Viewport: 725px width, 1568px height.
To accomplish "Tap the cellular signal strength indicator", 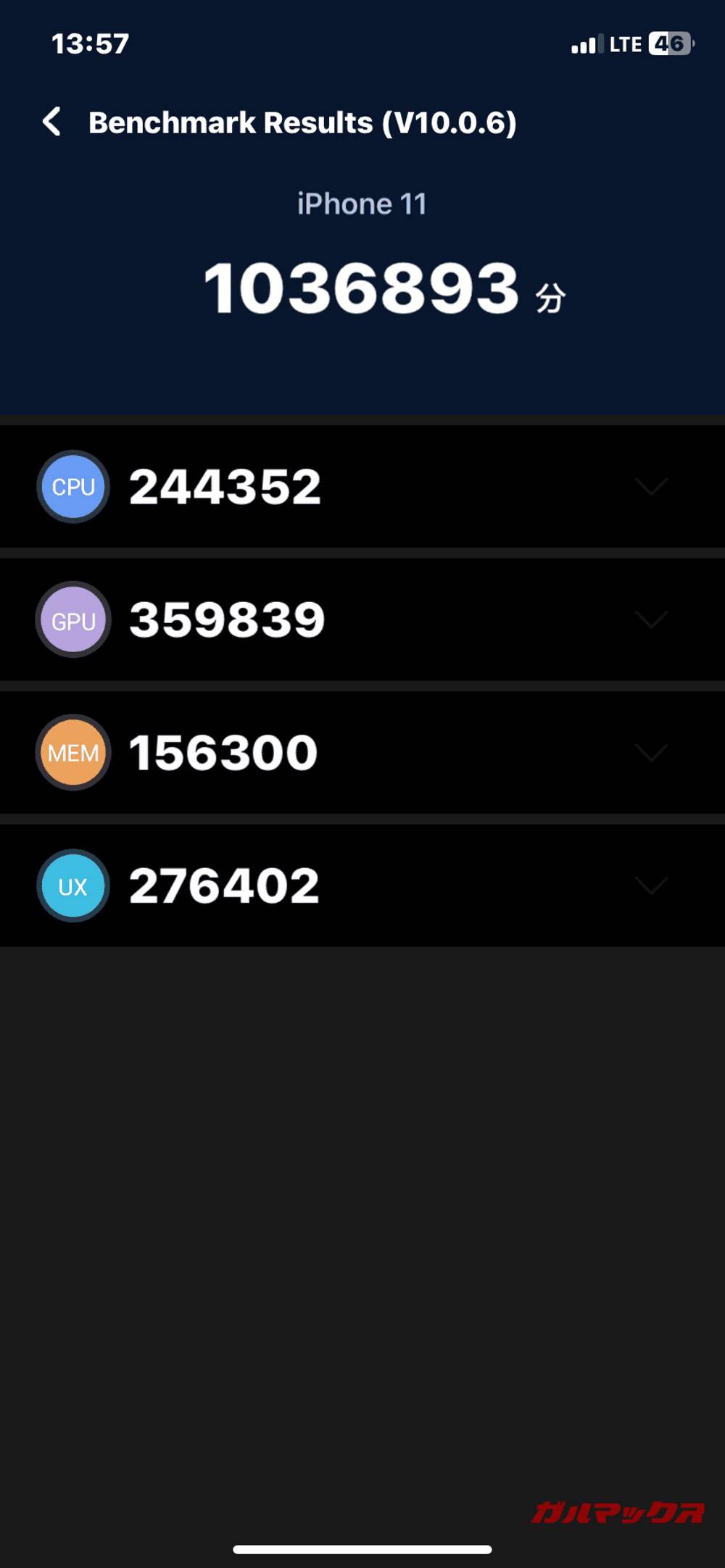I will (x=584, y=43).
